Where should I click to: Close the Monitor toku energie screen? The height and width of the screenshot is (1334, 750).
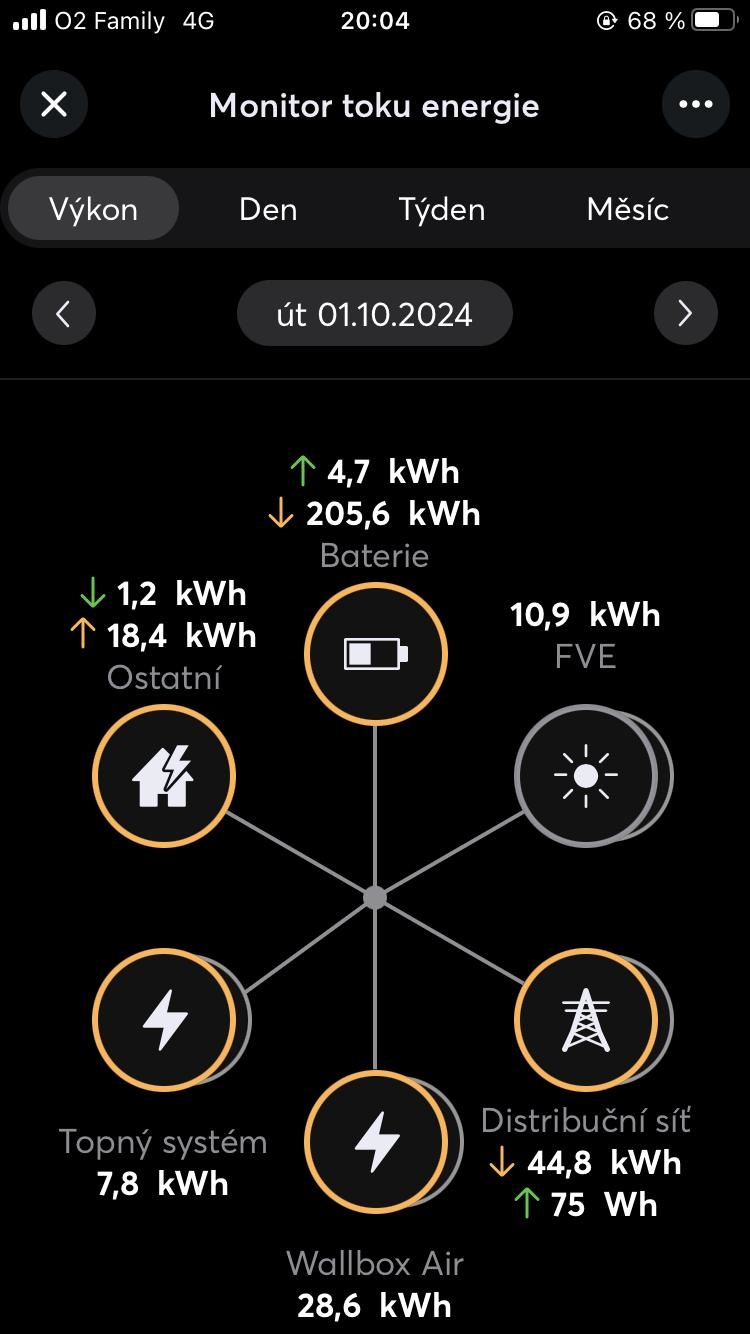pyautogui.click(x=54, y=104)
